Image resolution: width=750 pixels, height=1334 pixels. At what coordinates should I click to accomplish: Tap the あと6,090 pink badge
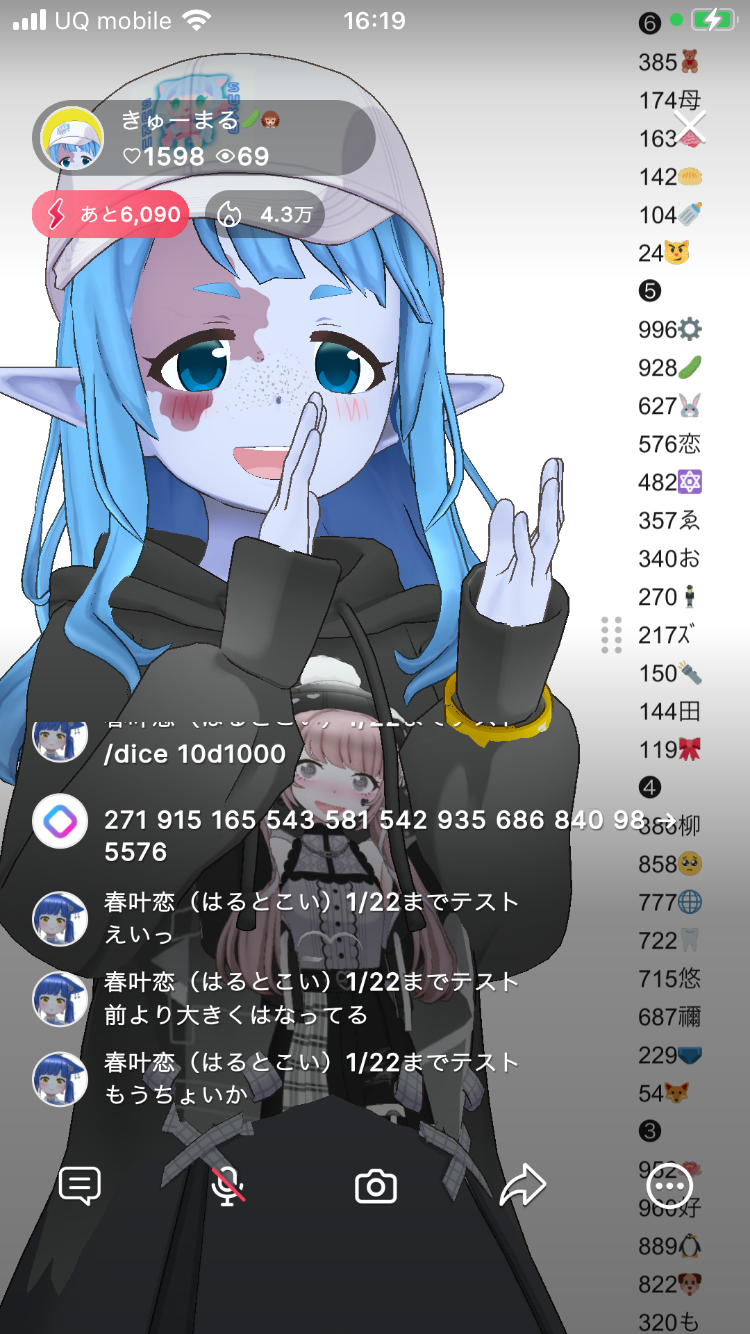pyautogui.click(x=110, y=214)
